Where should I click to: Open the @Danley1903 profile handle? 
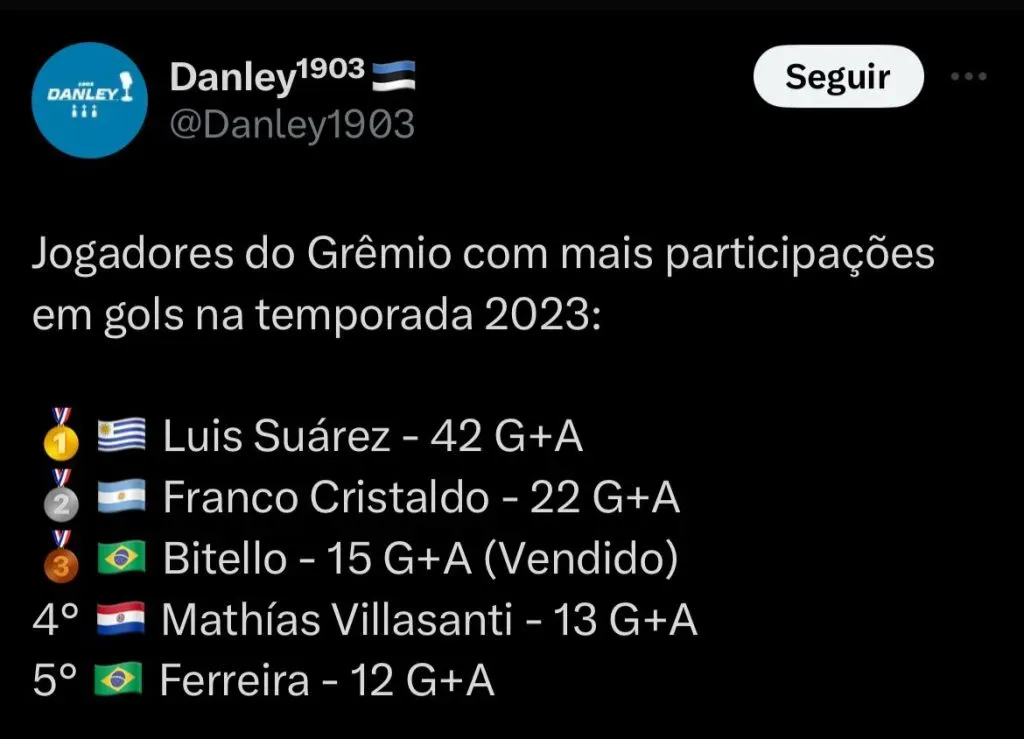point(292,125)
